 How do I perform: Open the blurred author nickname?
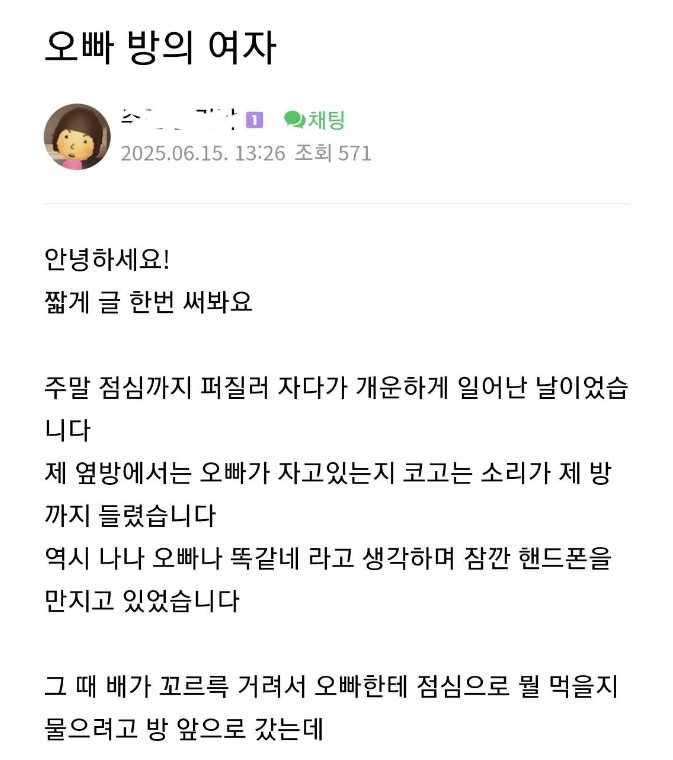click(178, 119)
